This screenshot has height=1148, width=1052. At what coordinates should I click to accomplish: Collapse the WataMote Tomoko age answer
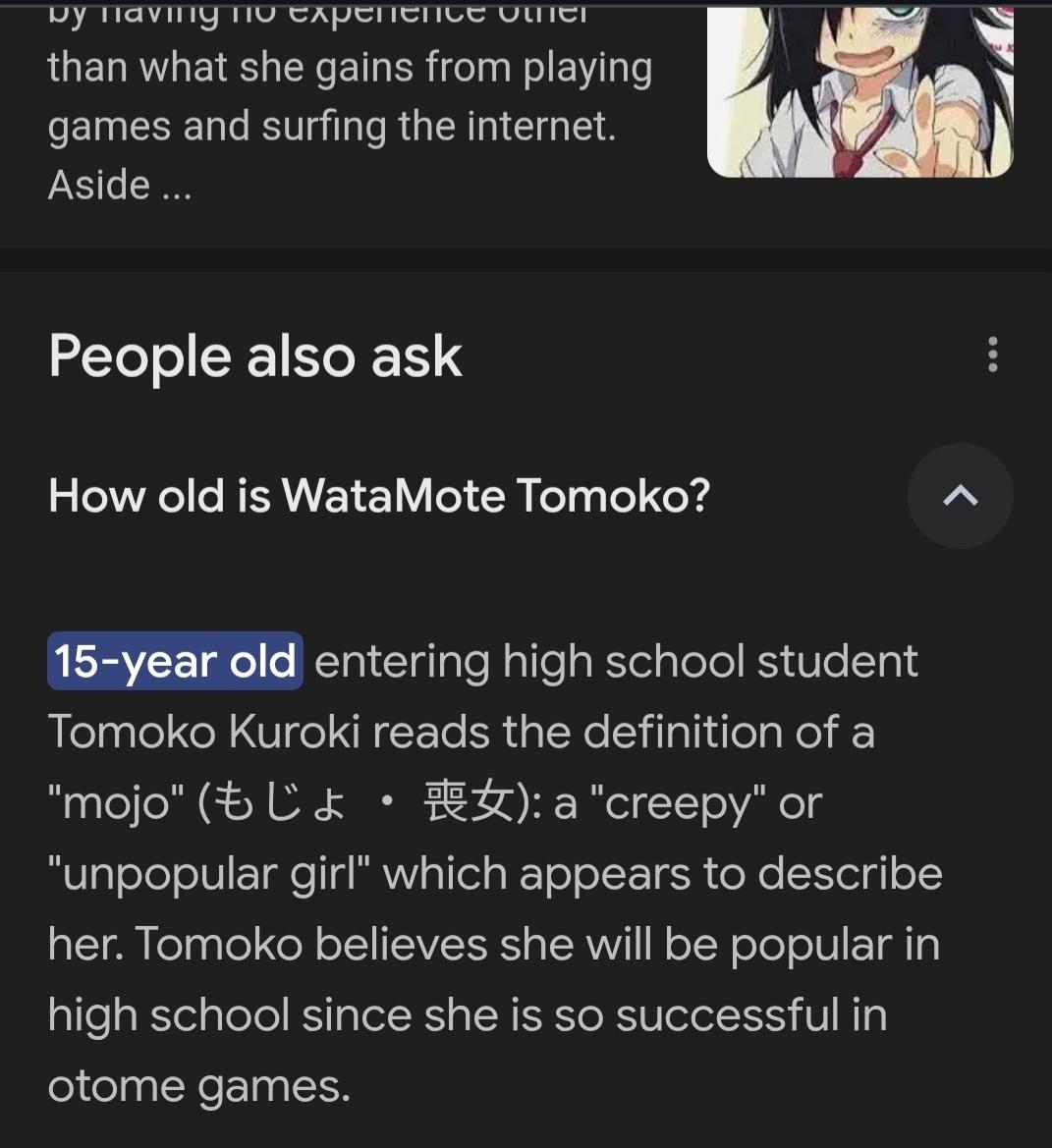point(960,496)
